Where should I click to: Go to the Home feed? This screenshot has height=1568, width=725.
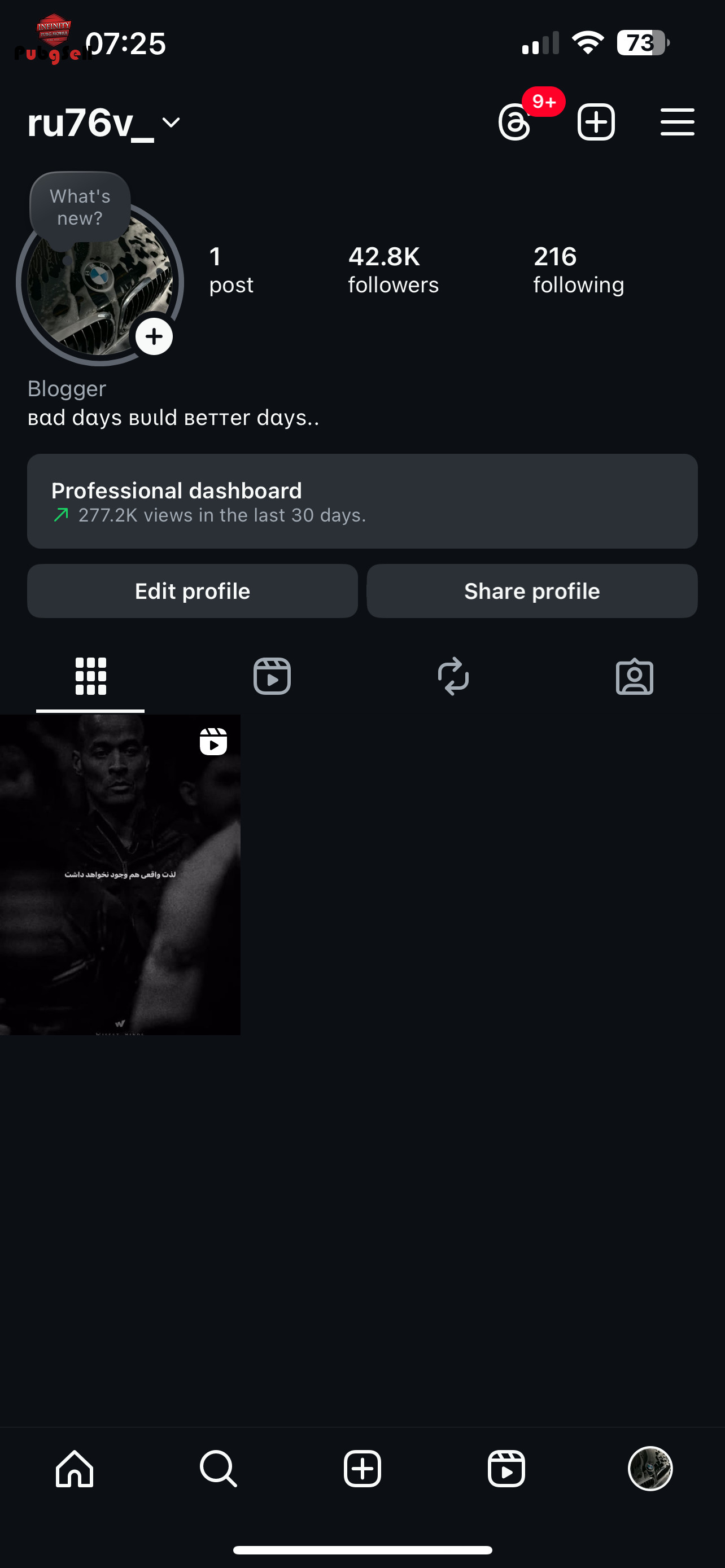coord(75,1469)
